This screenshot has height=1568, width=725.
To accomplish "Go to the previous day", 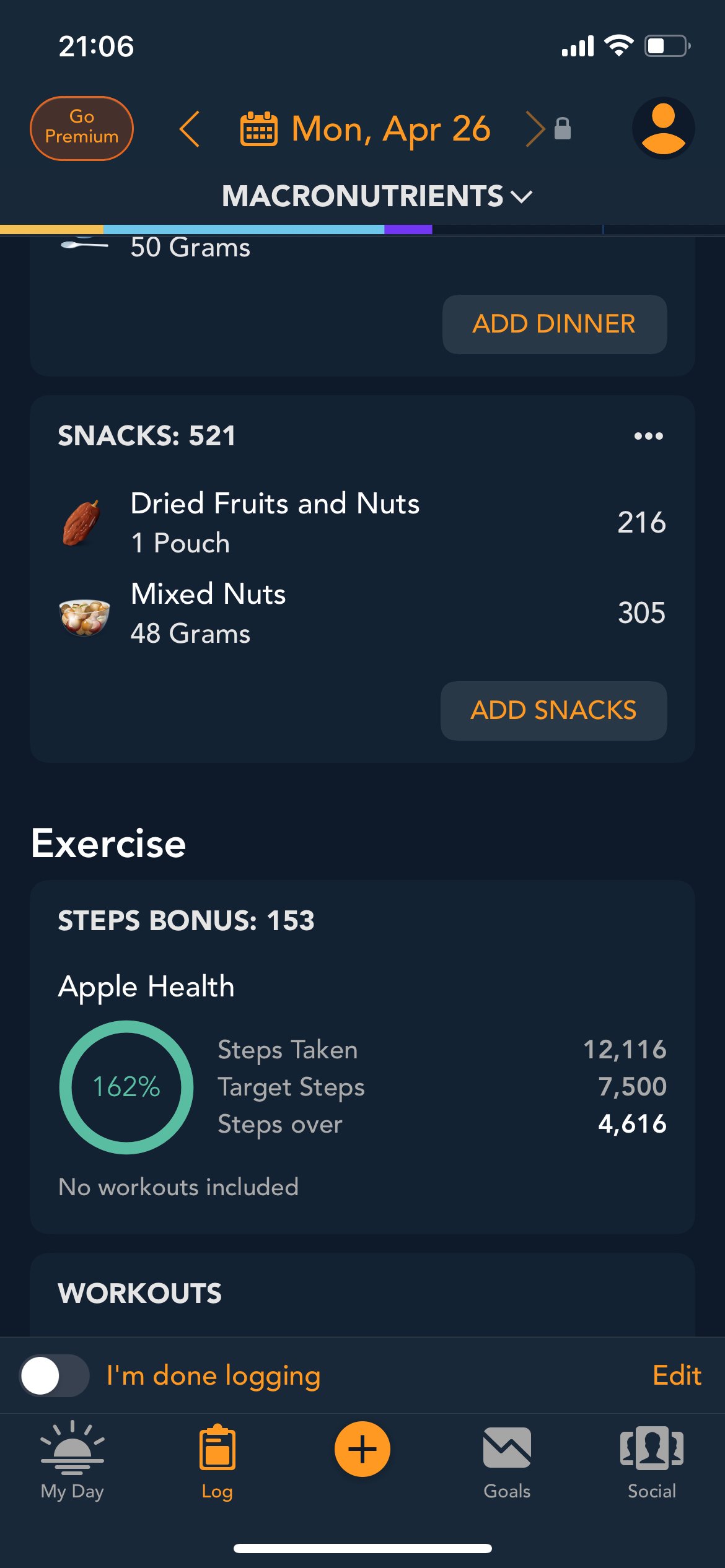I will pyautogui.click(x=190, y=129).
